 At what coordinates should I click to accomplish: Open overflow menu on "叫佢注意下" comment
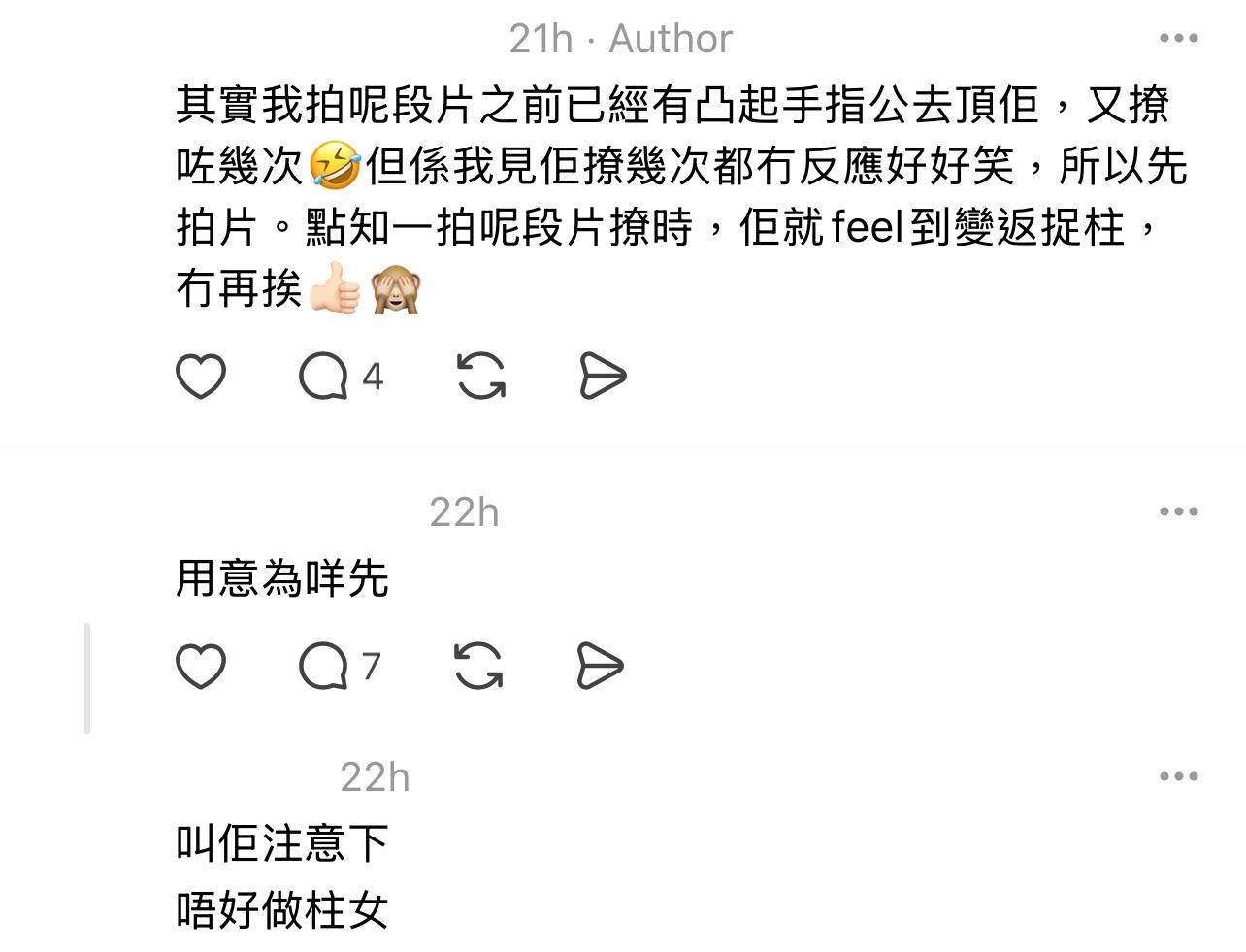1178,776
